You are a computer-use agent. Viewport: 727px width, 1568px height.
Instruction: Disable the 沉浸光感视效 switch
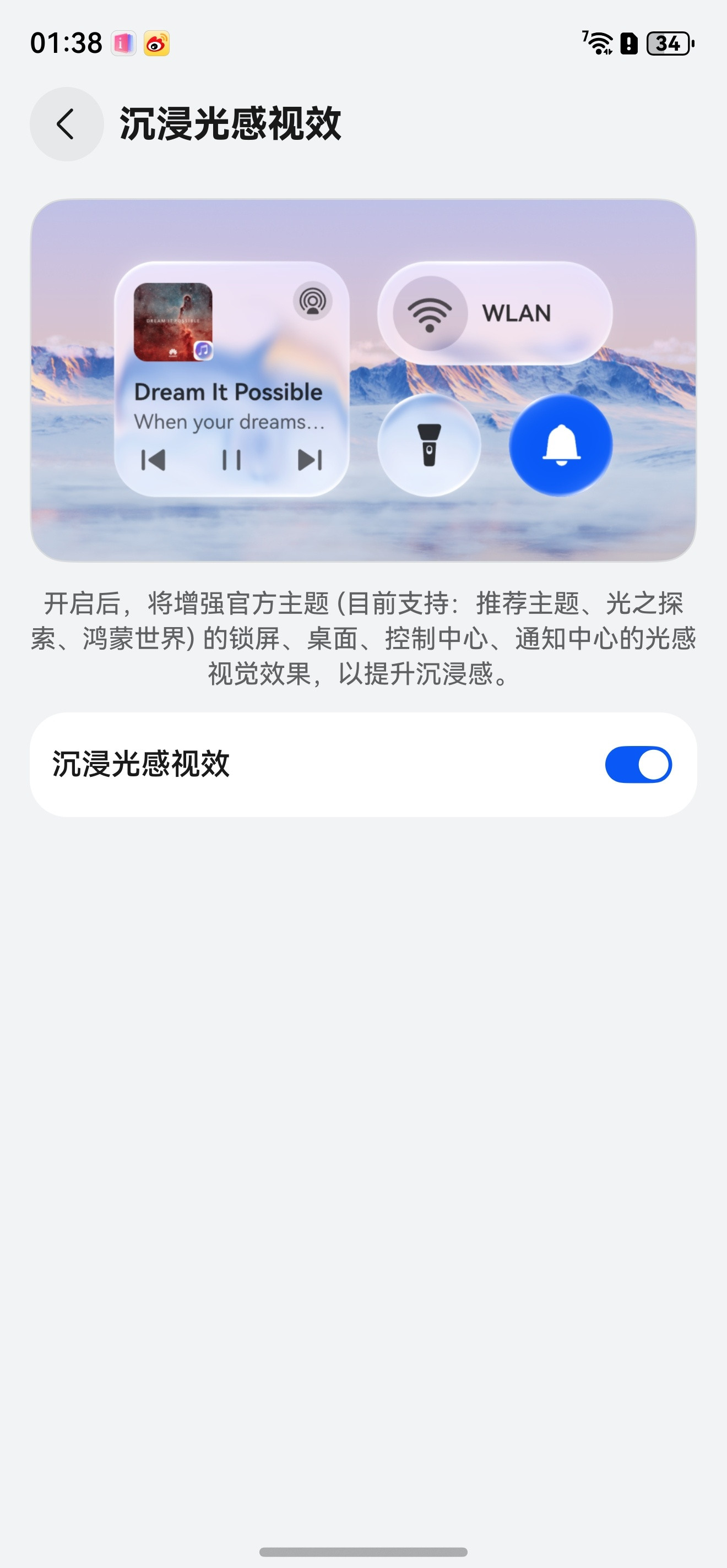pos(639,764)
